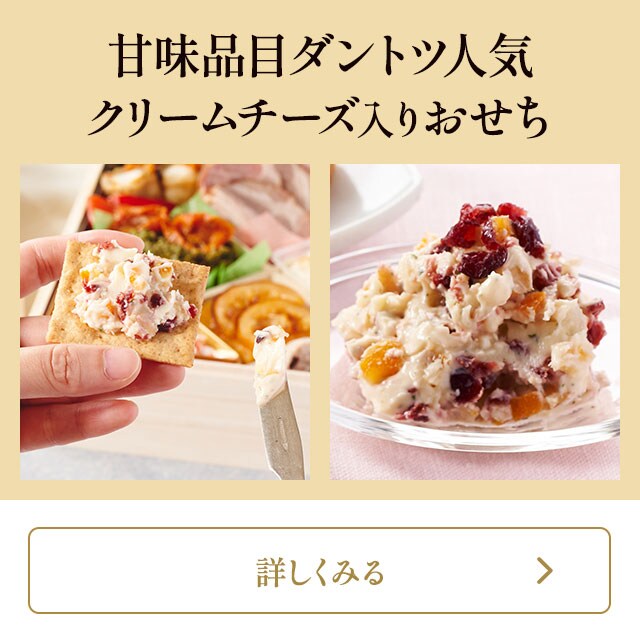The width and height of the screenshot is (640, 640).
Task: Open the 詳しくみる details button
Action: tap(319, 571)
